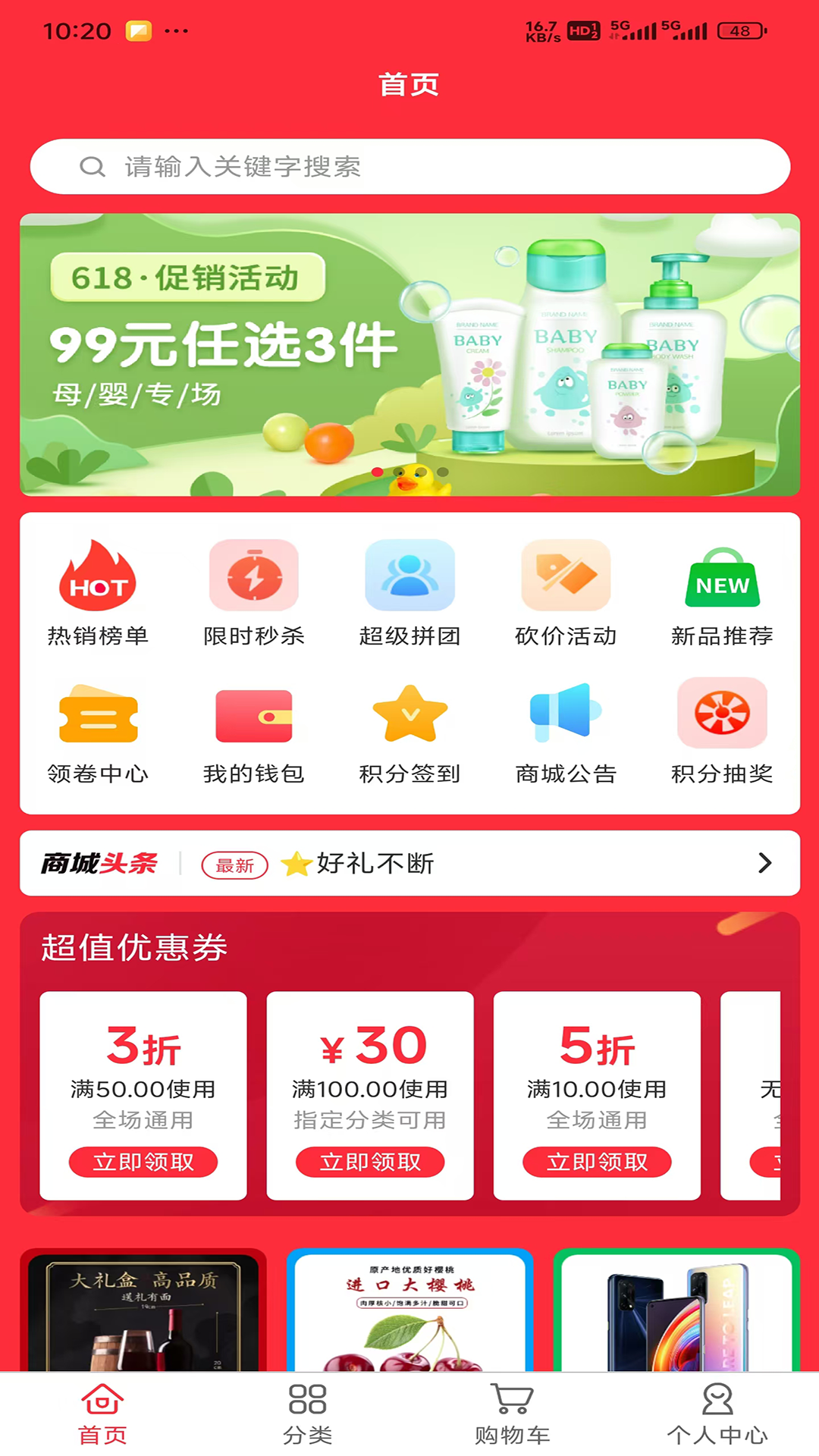Switch to the 分类 tab
The height and width of the screenshot is (1456, 819).
click(x=307, y=1414)
